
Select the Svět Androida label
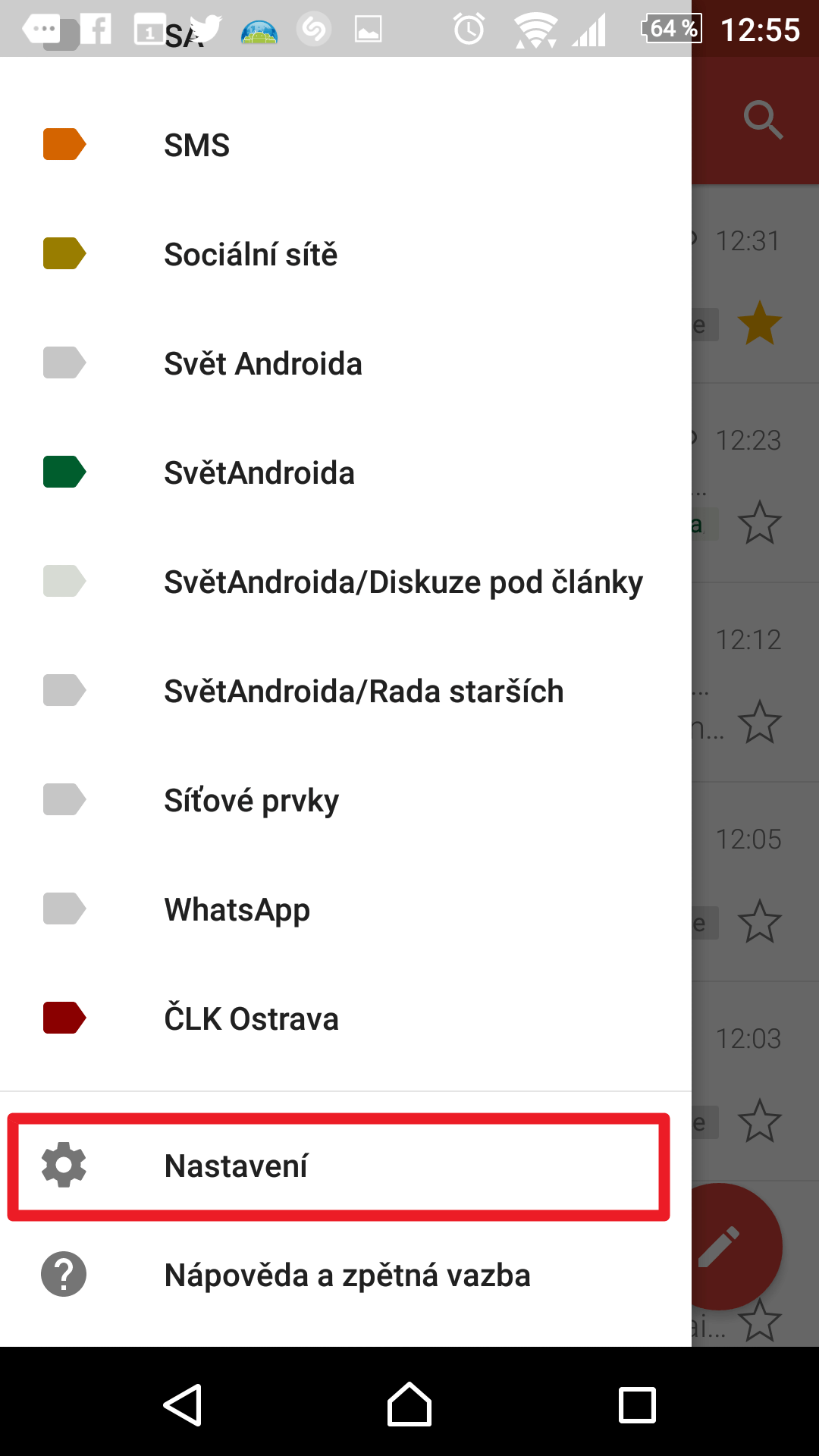[x=346, y=363]
